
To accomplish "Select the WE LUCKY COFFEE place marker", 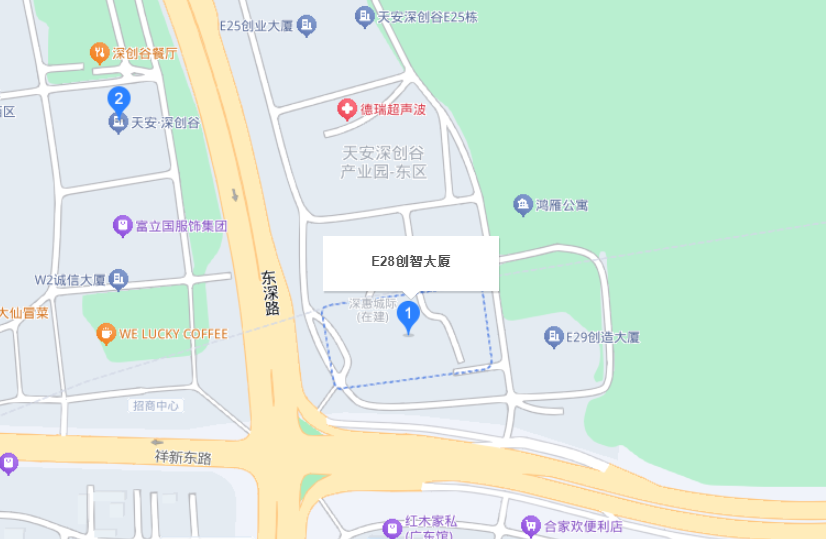I will click(106, 333).
